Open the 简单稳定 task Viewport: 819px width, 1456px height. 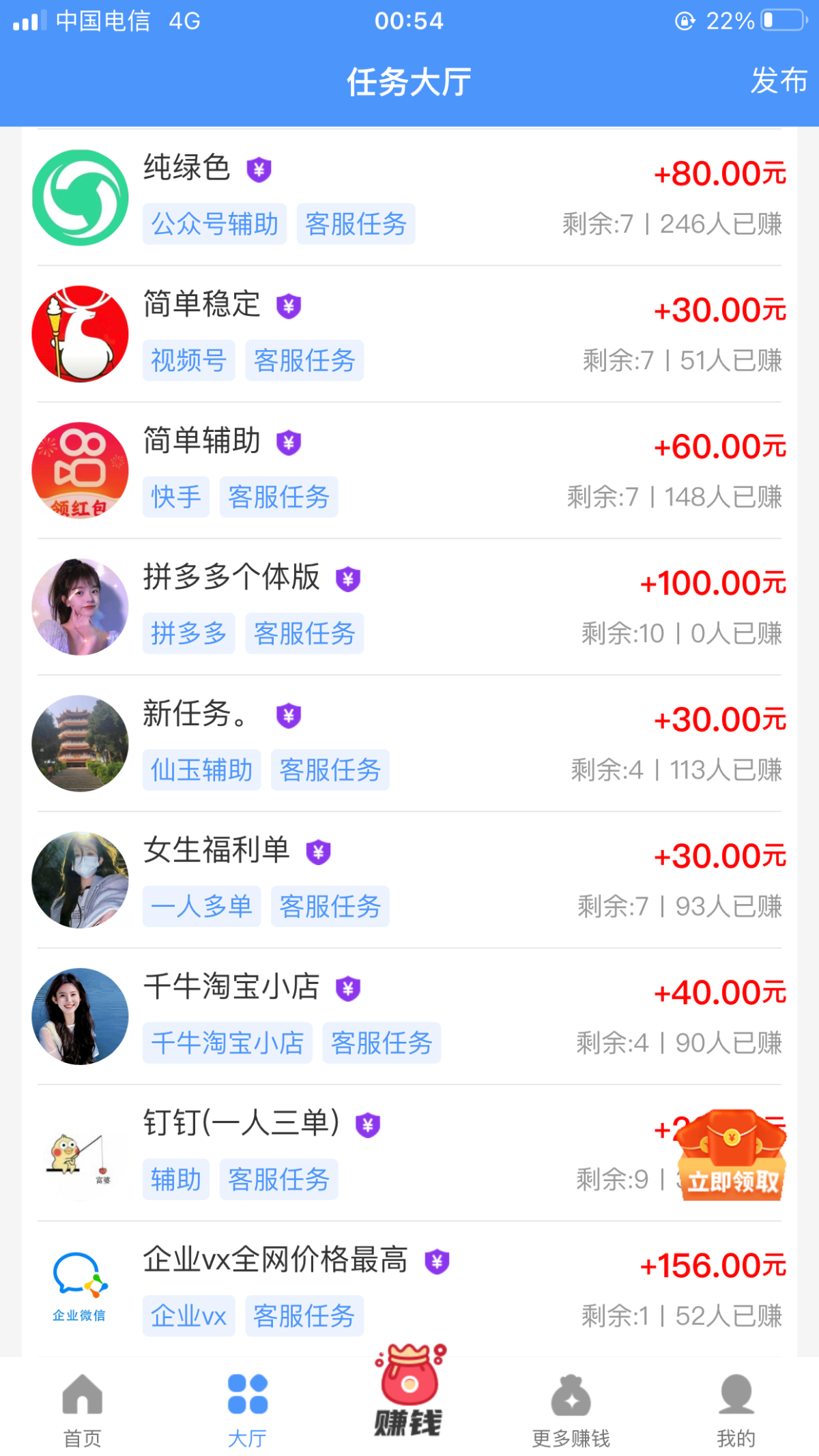(409, 334)
